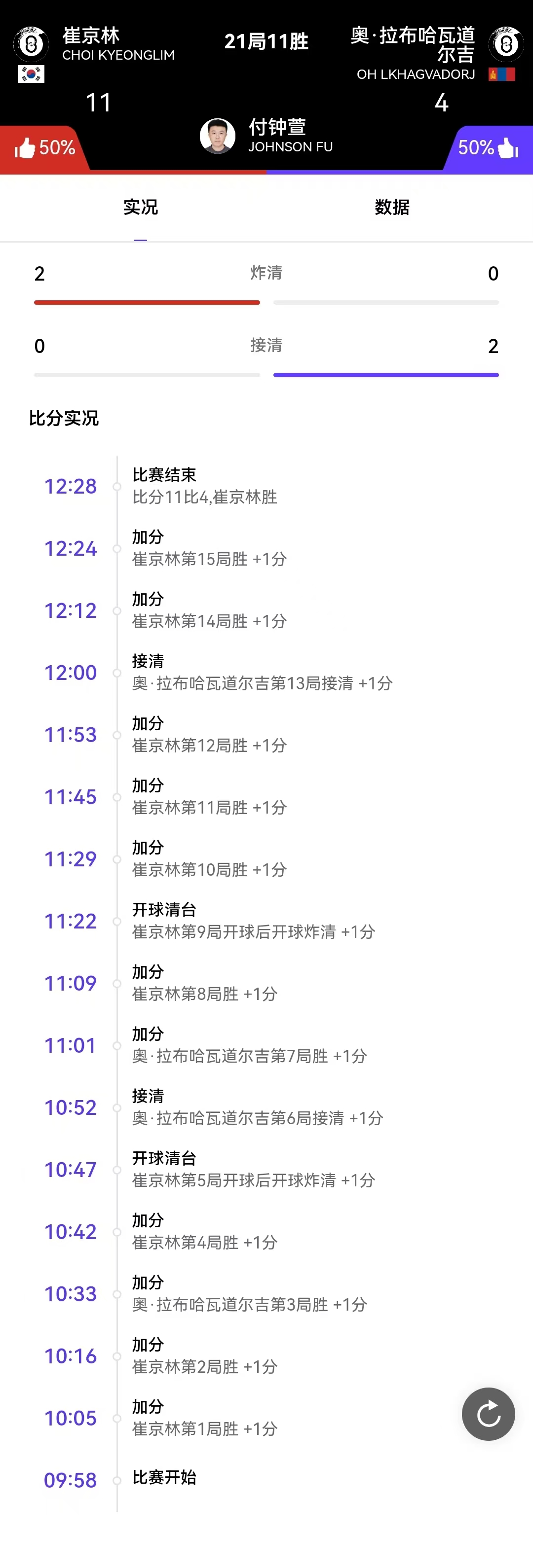
Task: Select the 实况 tab
Action: [x=140, y=208]
